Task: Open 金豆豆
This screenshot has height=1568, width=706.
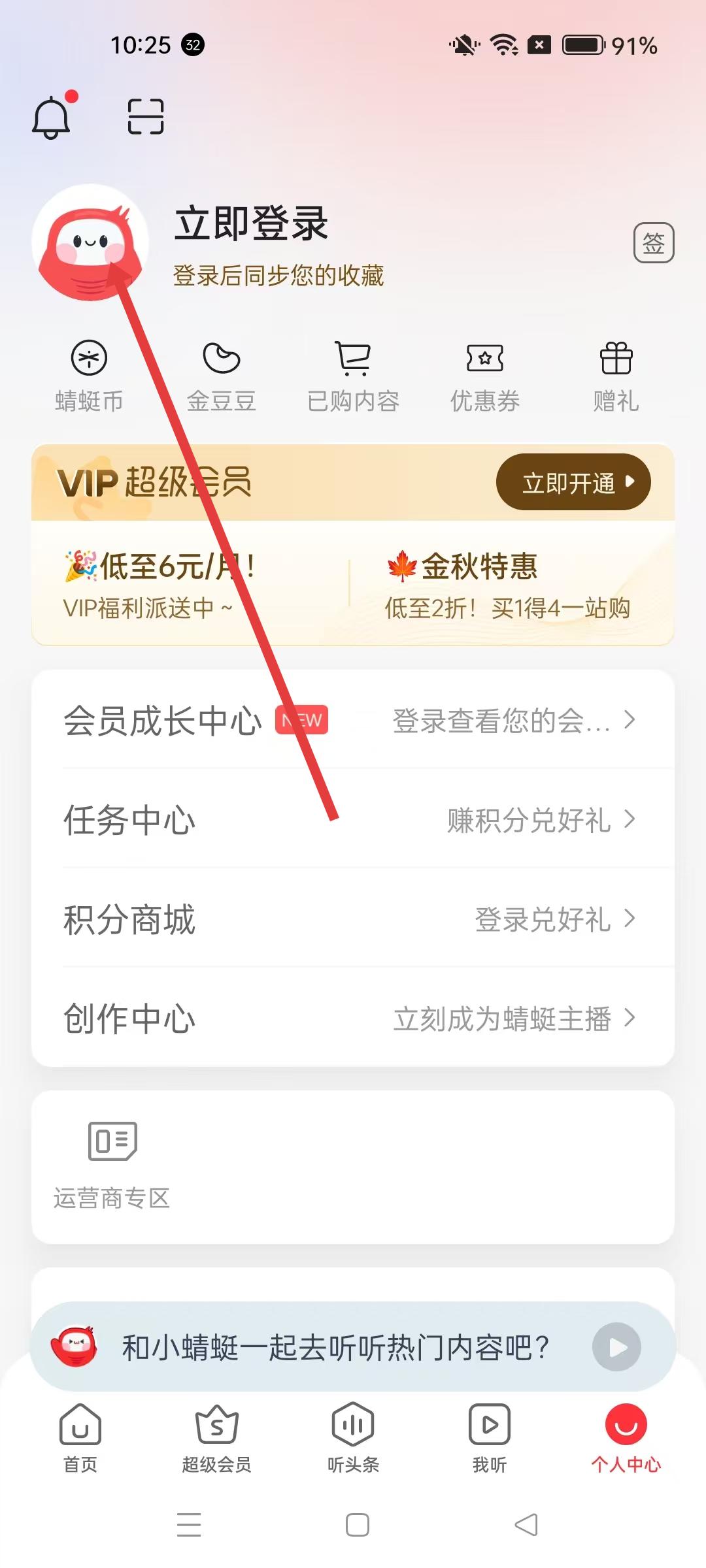Action: tap(221, 376)
